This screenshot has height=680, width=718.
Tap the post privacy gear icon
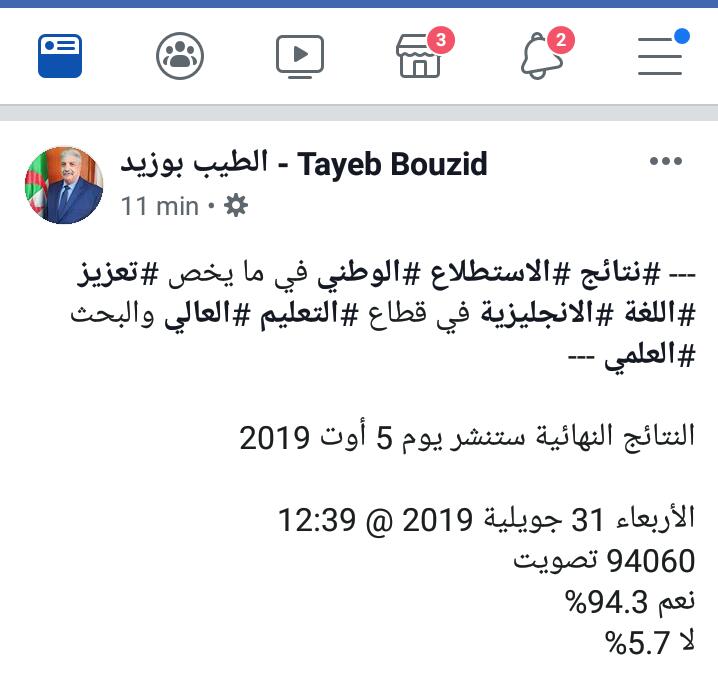236,206
